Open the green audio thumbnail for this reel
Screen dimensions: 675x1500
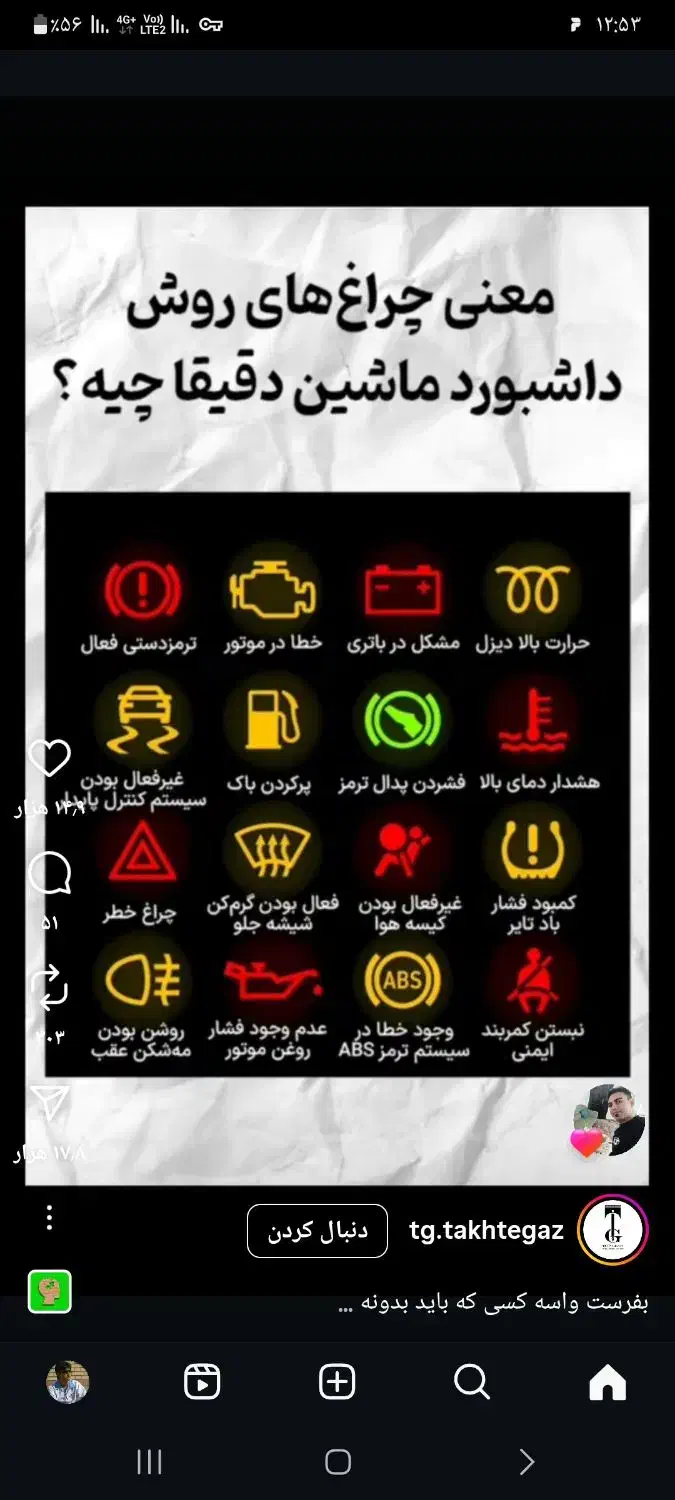click(49, 1291)
